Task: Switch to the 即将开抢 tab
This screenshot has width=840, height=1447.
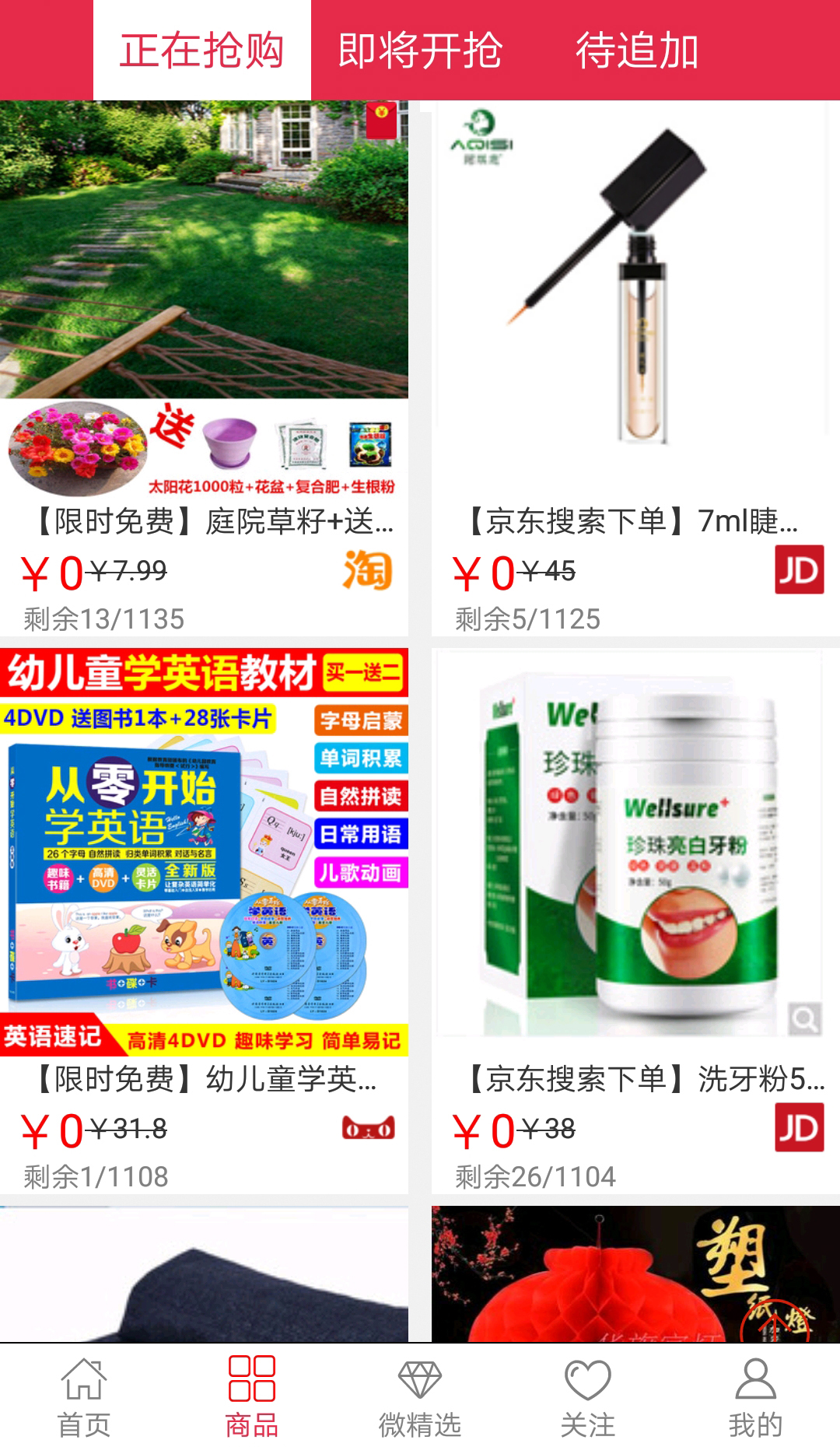Action: (420, 48)
